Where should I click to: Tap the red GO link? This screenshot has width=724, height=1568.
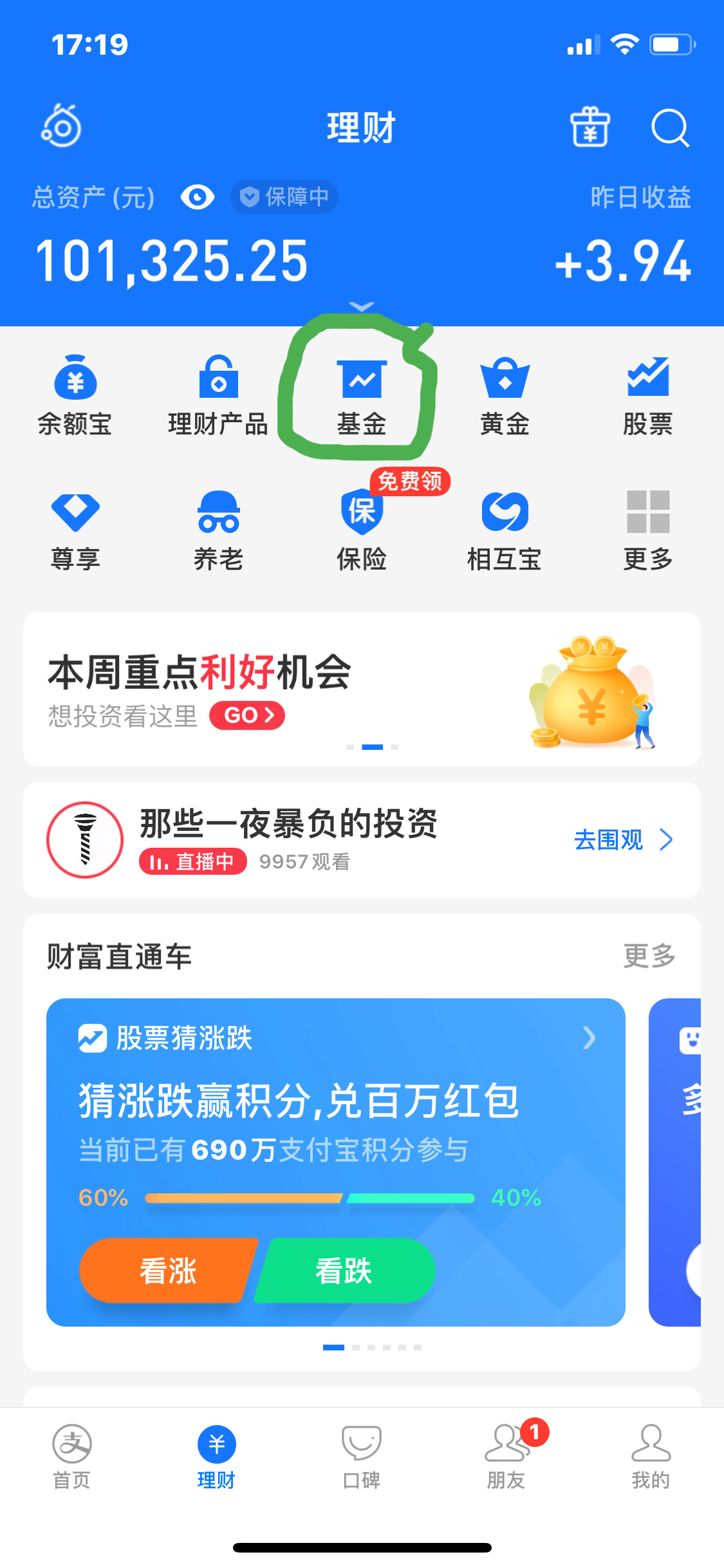point(247,715)
